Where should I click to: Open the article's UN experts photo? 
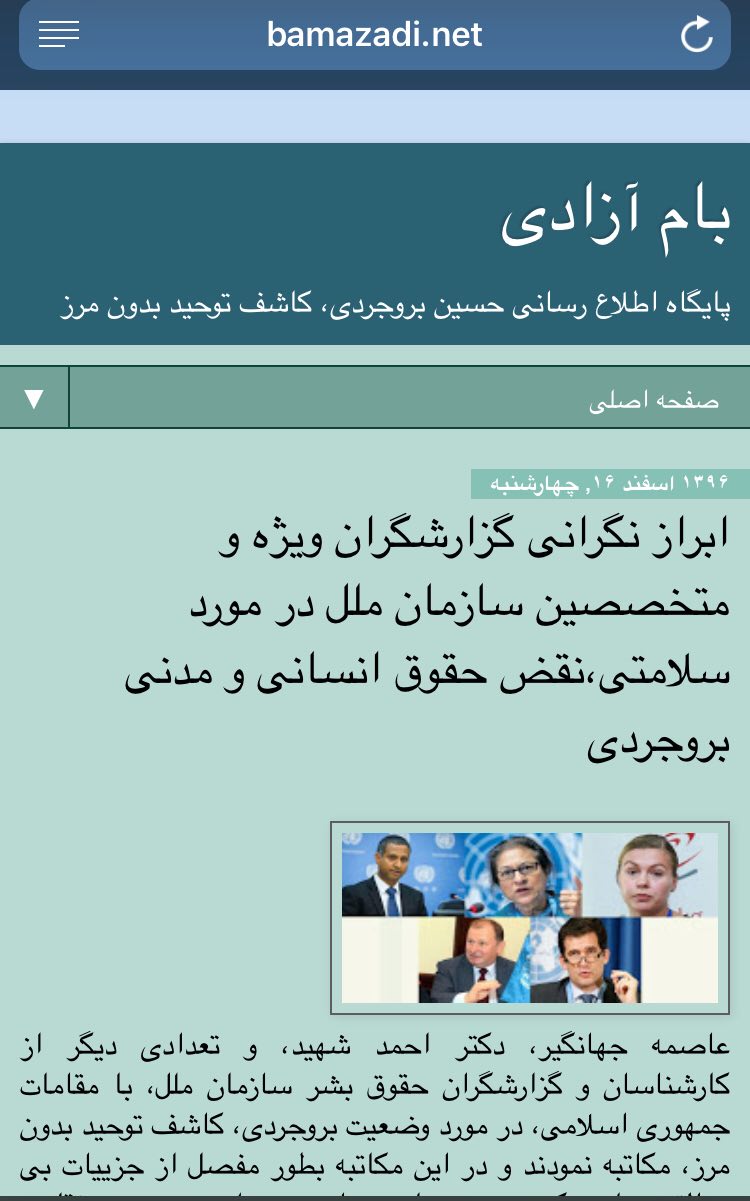530,917
